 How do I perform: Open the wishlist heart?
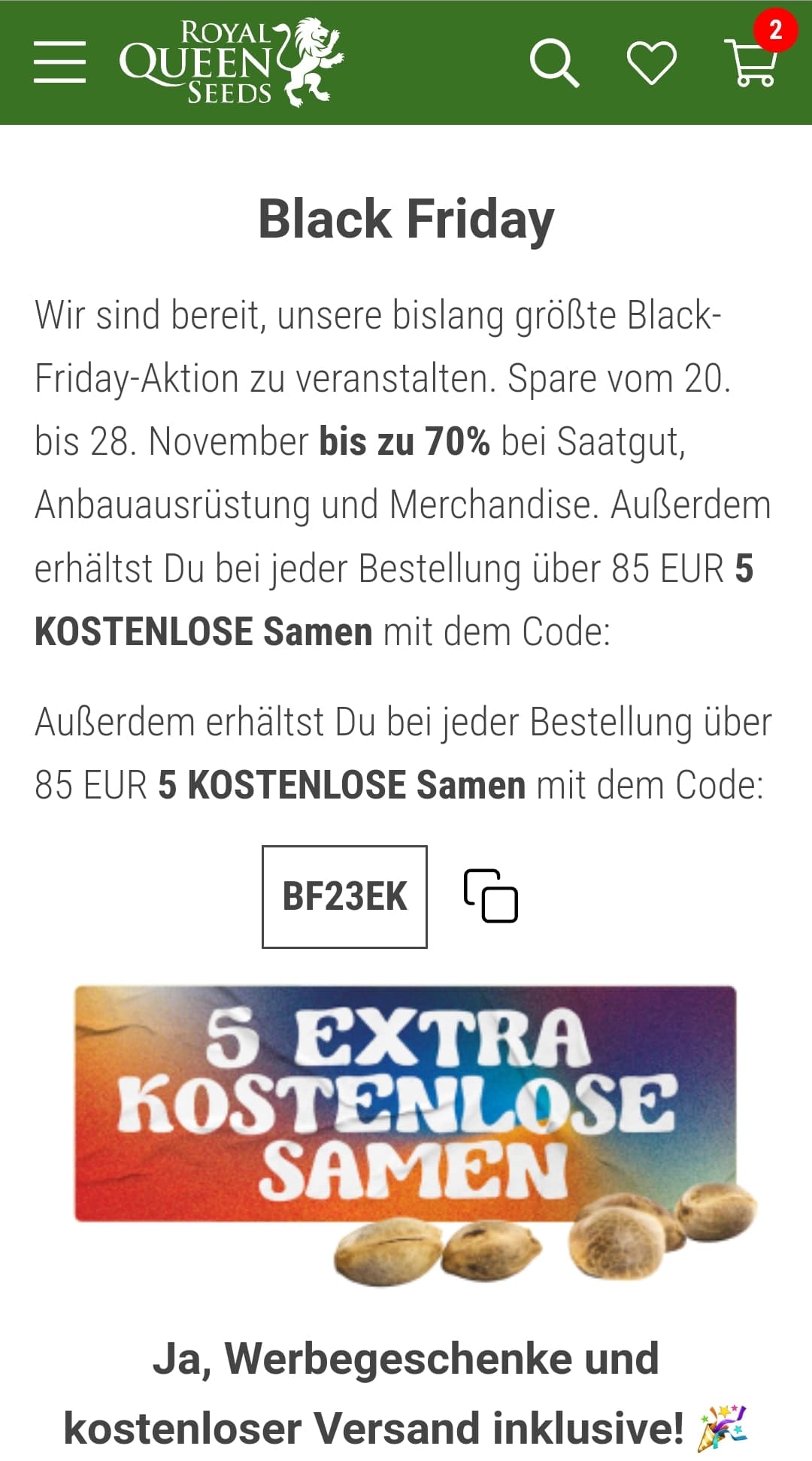[x=651, y=62]
